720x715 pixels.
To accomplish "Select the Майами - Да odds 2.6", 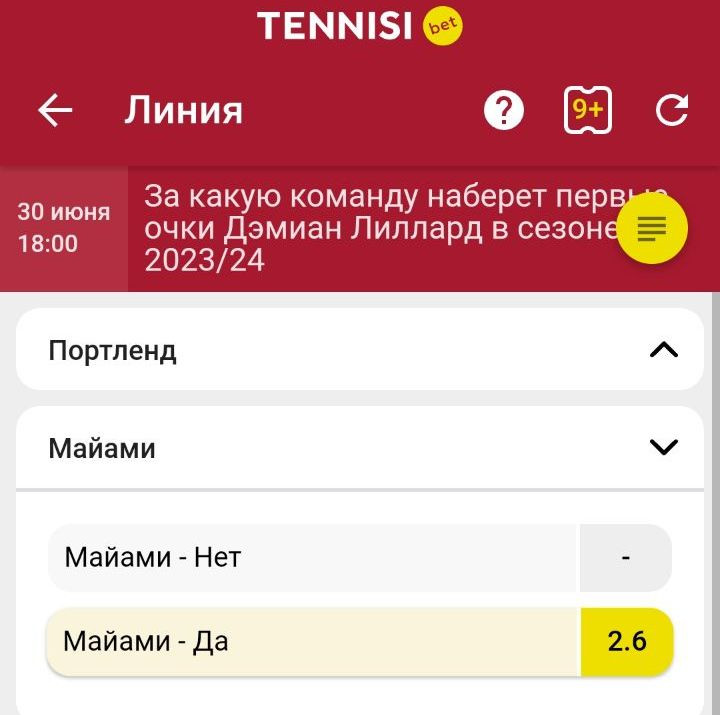I will coord(626,641).
